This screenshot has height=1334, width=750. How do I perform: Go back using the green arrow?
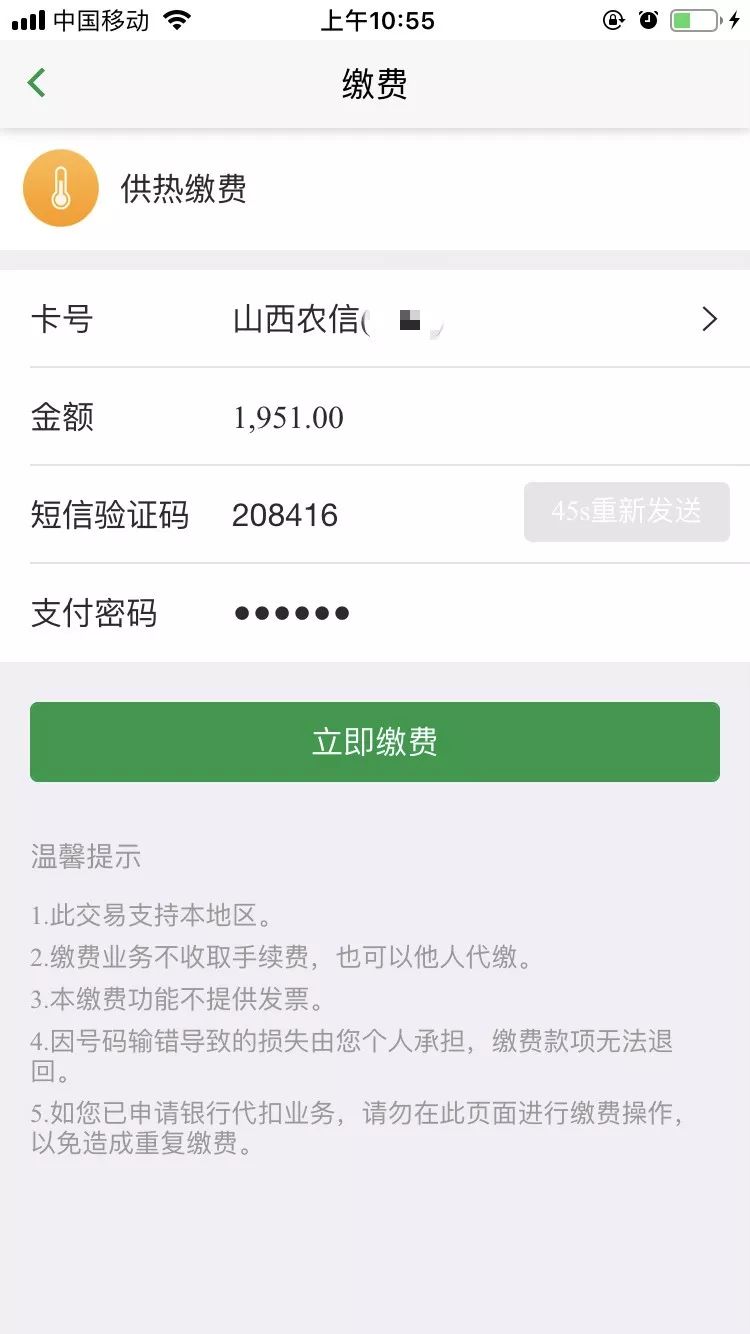[x=37, y=83]
